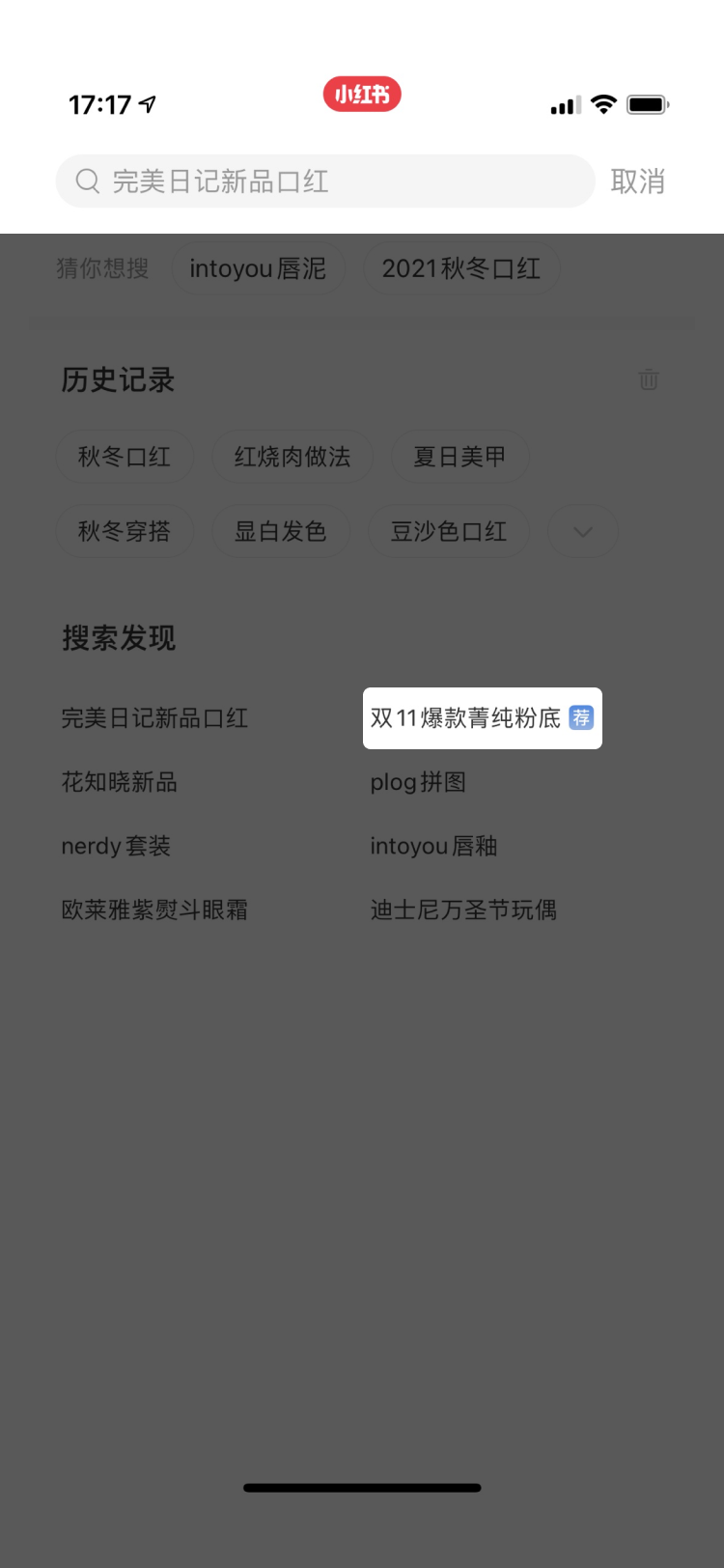
Task: Search for 迪士尼万圣节玩偶
Action: point(463,910)
